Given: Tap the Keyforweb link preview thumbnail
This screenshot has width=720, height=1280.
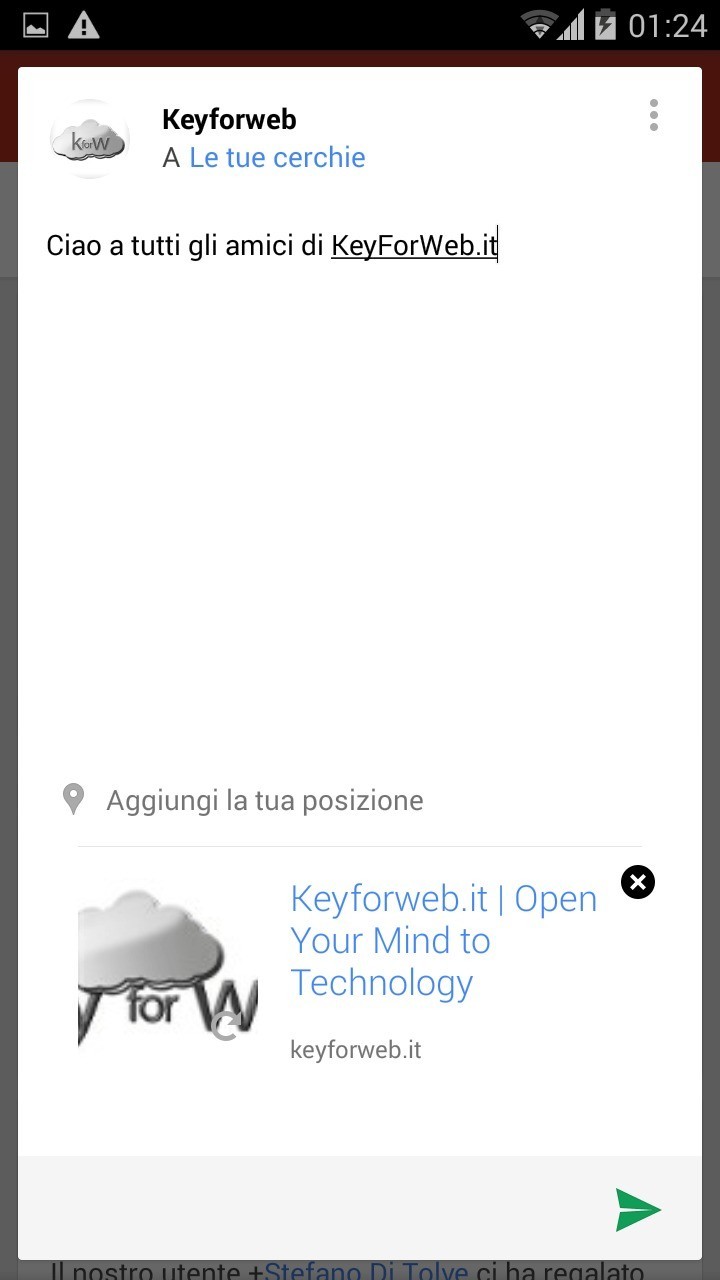Looking at the screenshot, I should click(x=167, y=965).
